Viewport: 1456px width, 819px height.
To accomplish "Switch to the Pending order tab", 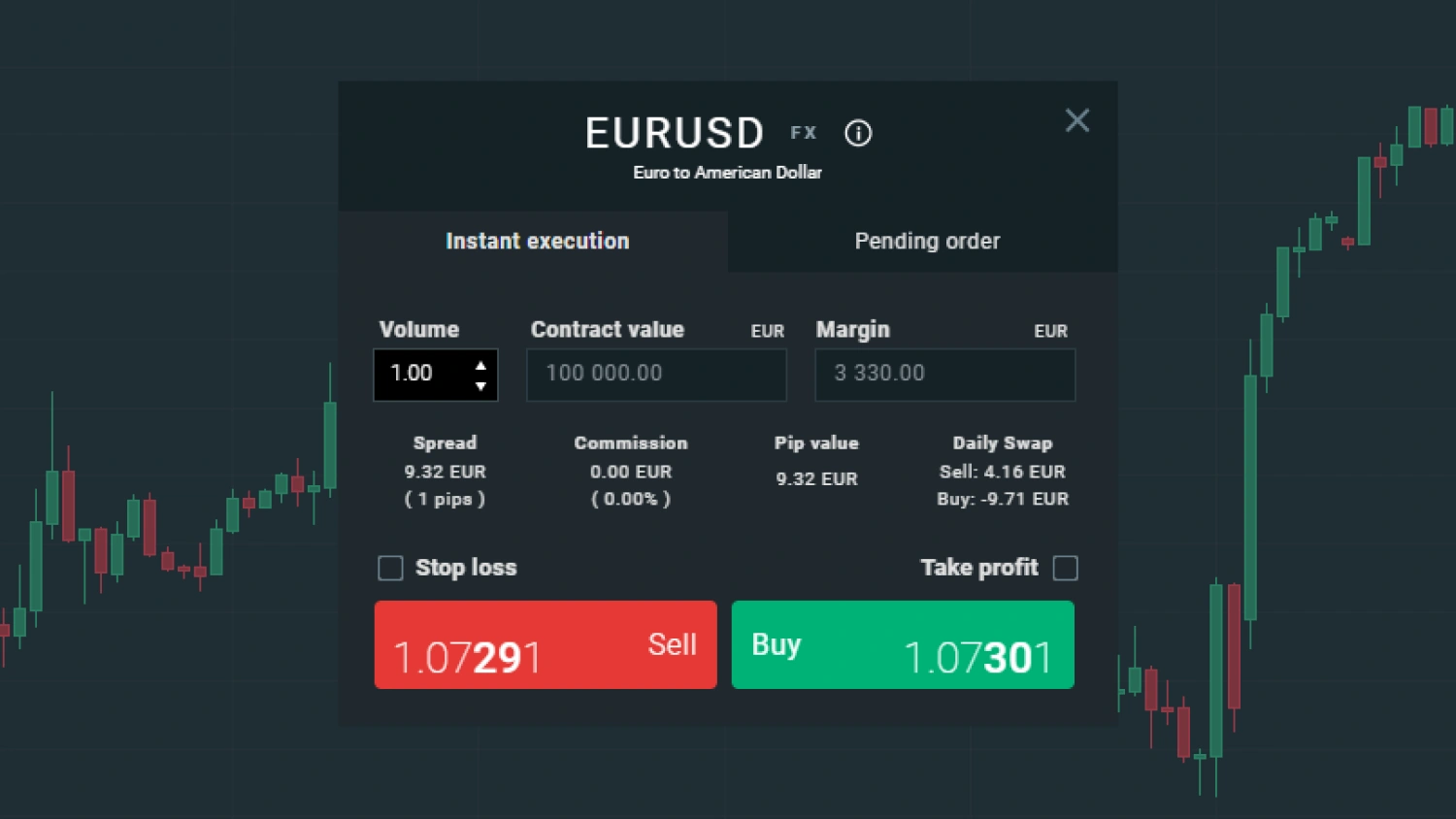I will pyautogui.click(x=926, y=241).
